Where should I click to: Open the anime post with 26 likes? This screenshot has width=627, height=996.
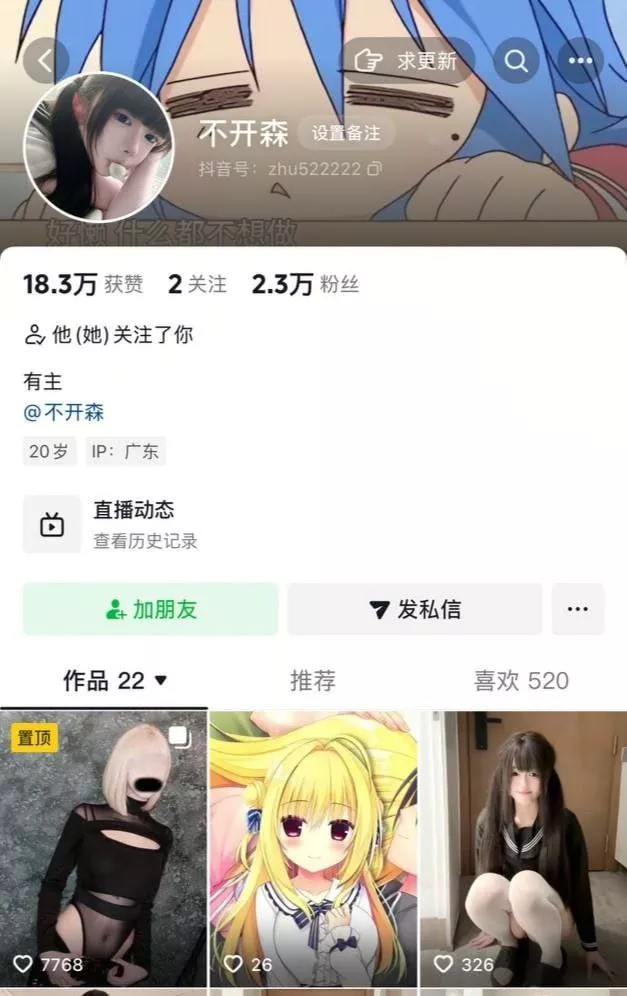tap(313, 850)
